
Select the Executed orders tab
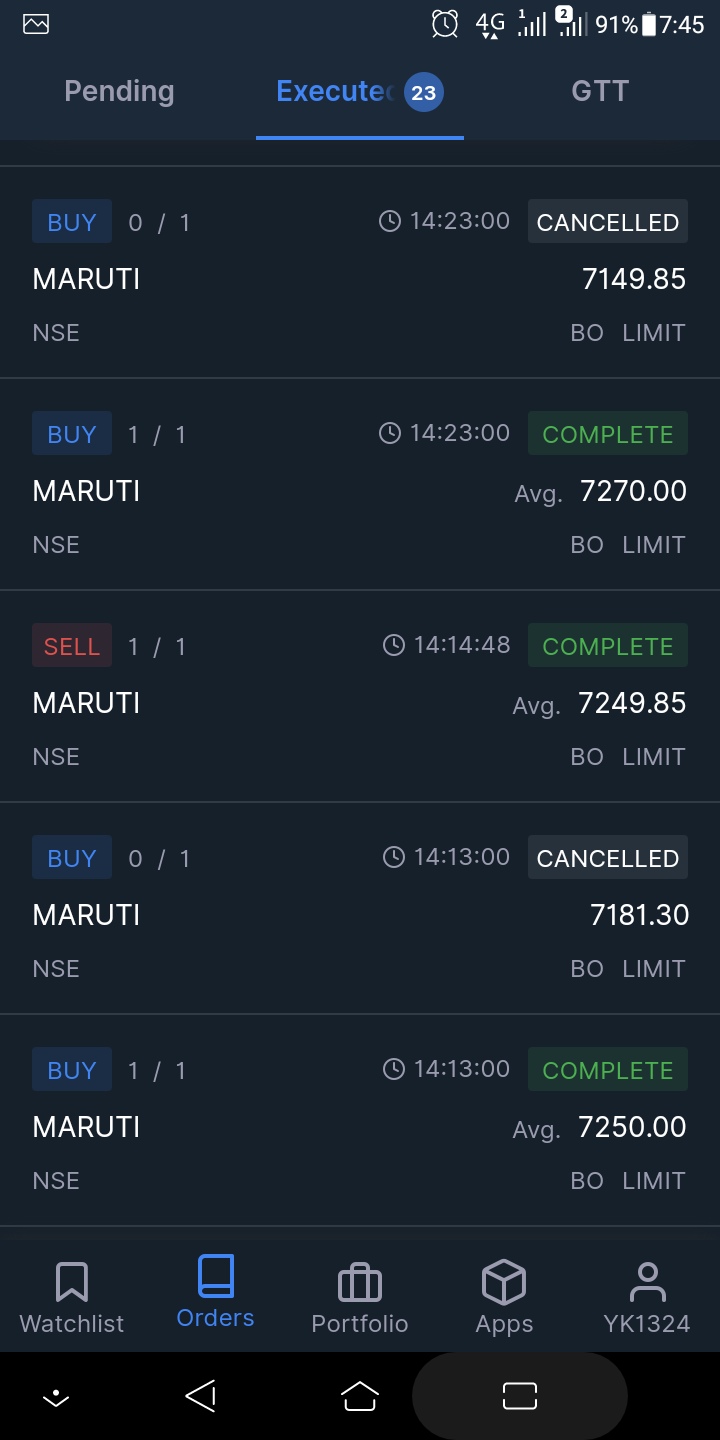(358, 92)
